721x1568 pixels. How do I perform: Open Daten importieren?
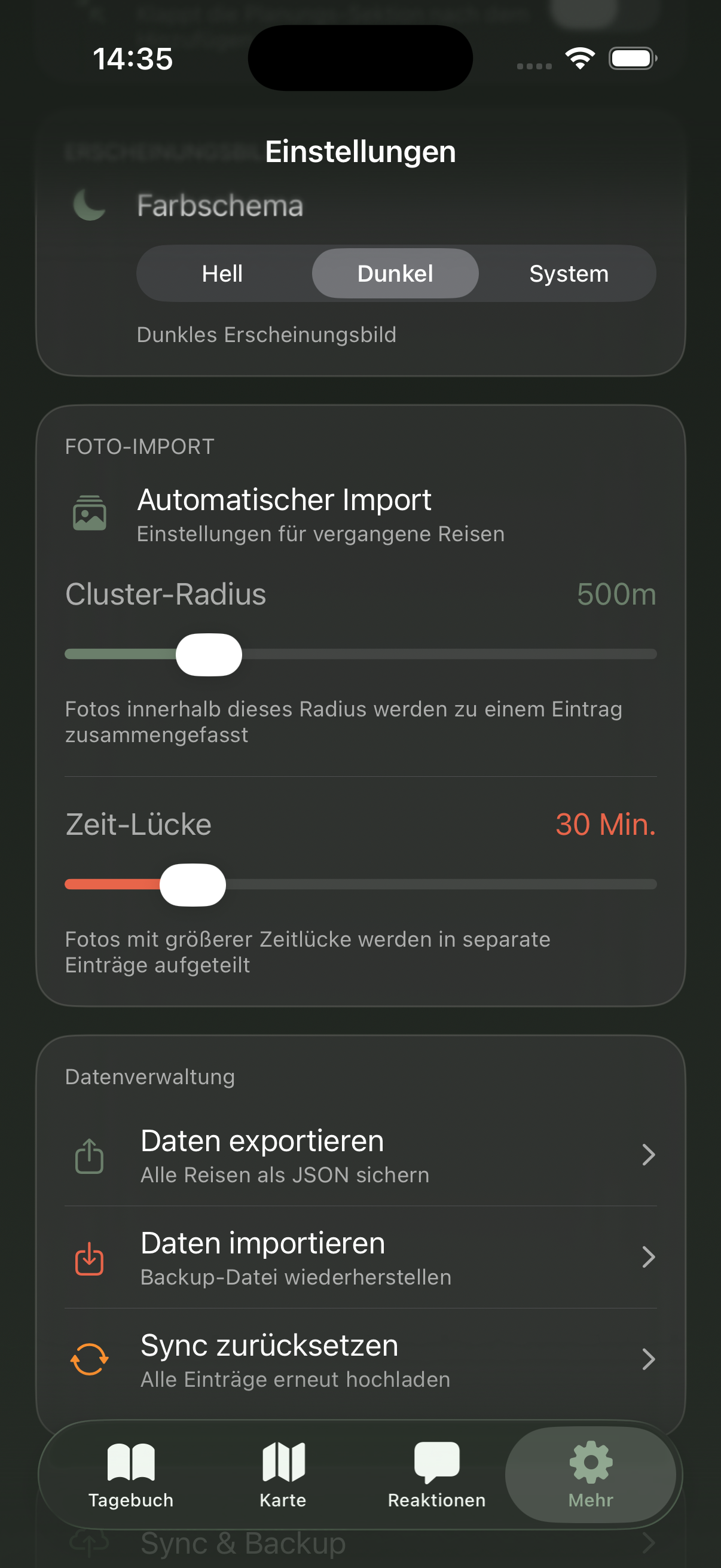coord(360,1257)
